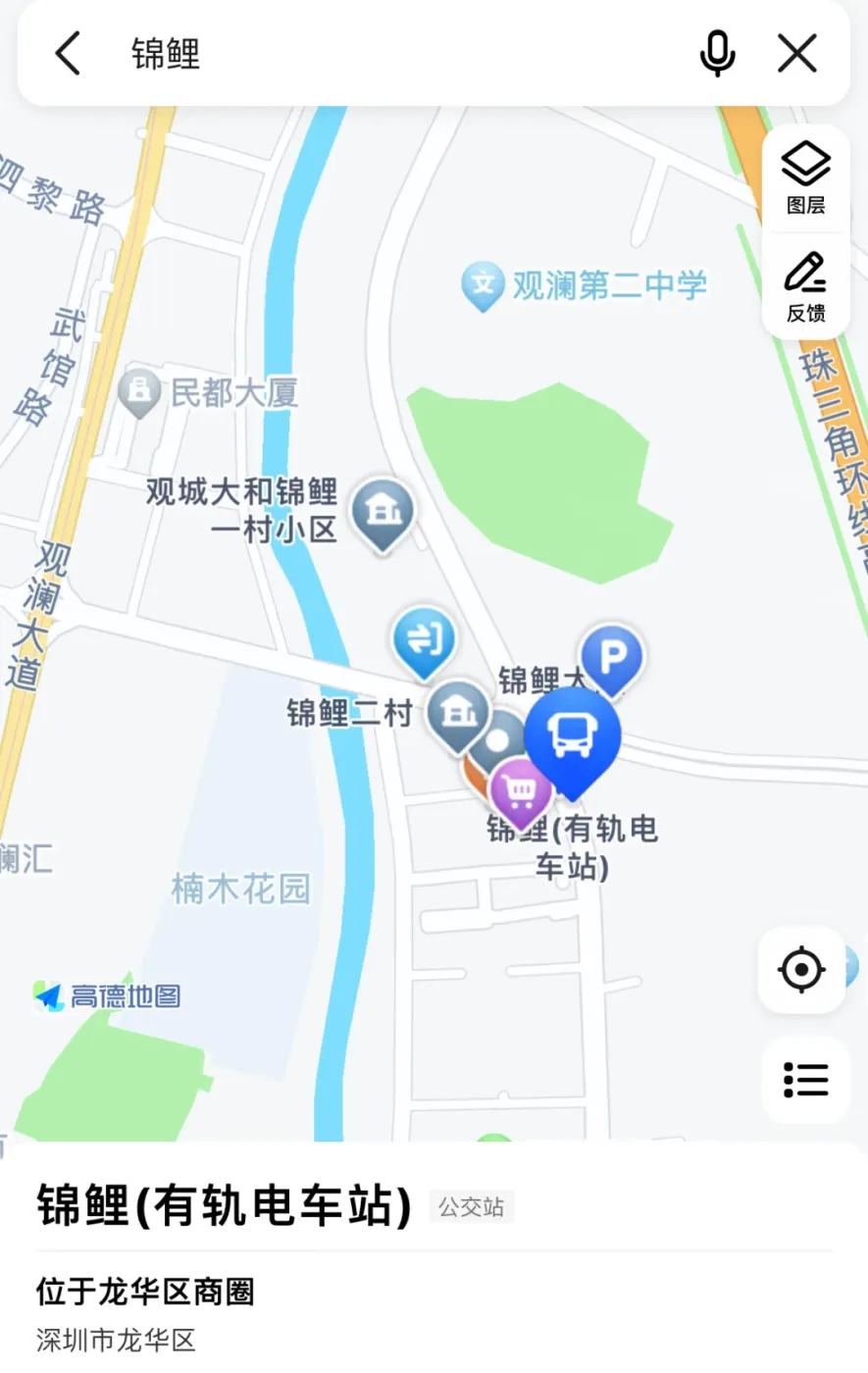Tap the purple shopping cart marker
868x1373 pixels.
click(520, 789)
